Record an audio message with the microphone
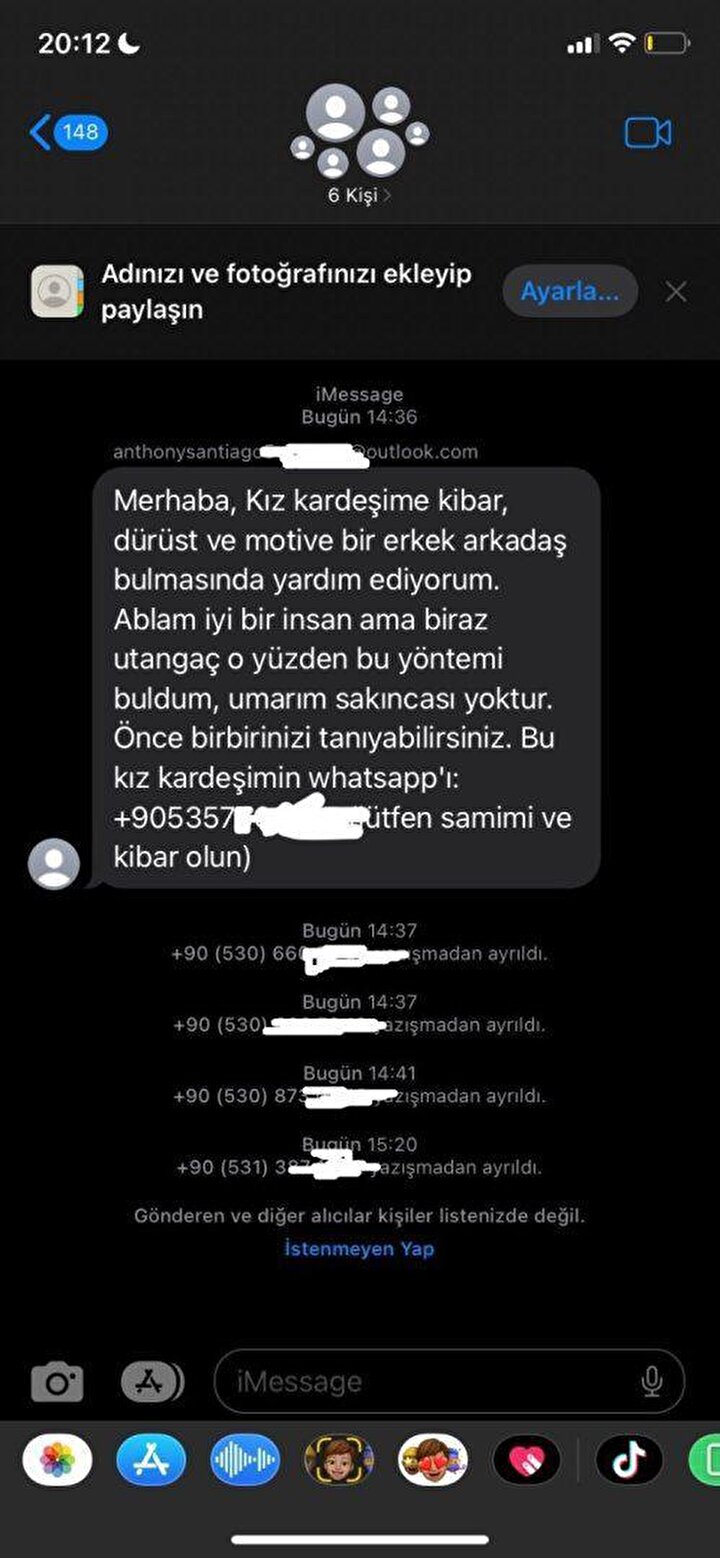This screenshot has width=720, height=1558. pos(651,1382)
